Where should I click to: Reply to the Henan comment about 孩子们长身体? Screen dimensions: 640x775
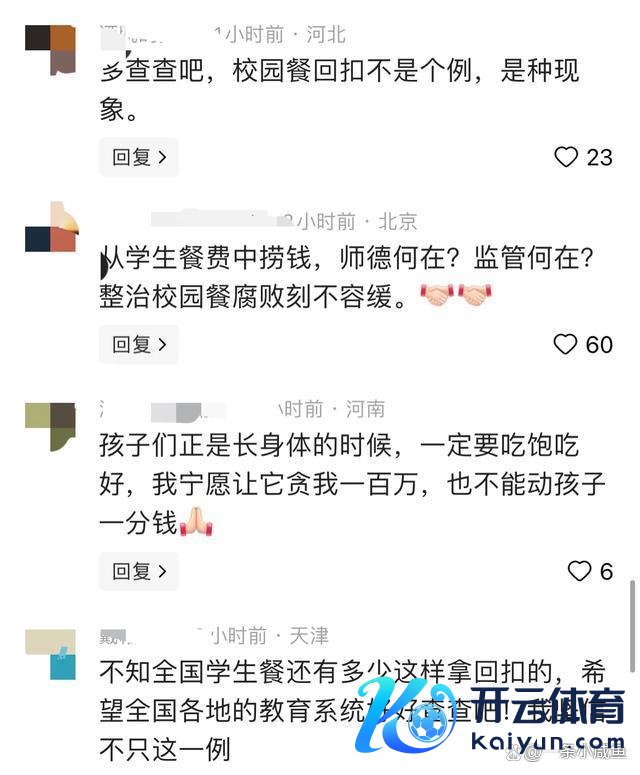[x=139, y=571]
